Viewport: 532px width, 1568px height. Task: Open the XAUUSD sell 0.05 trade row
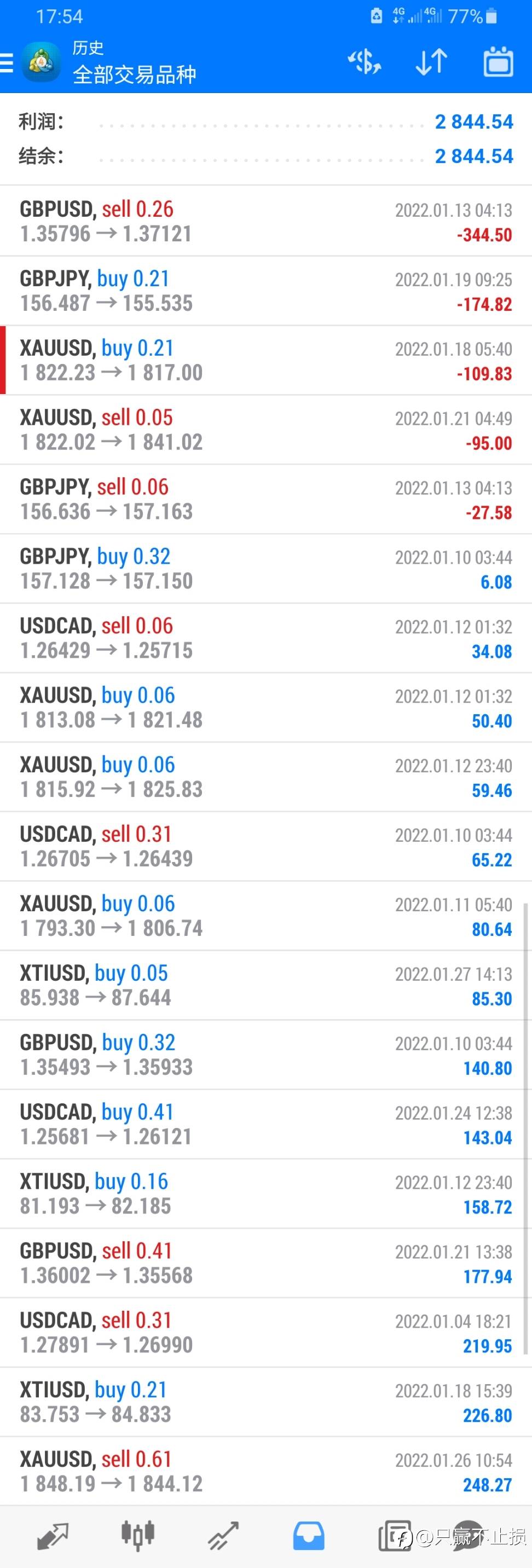(266, 430)
